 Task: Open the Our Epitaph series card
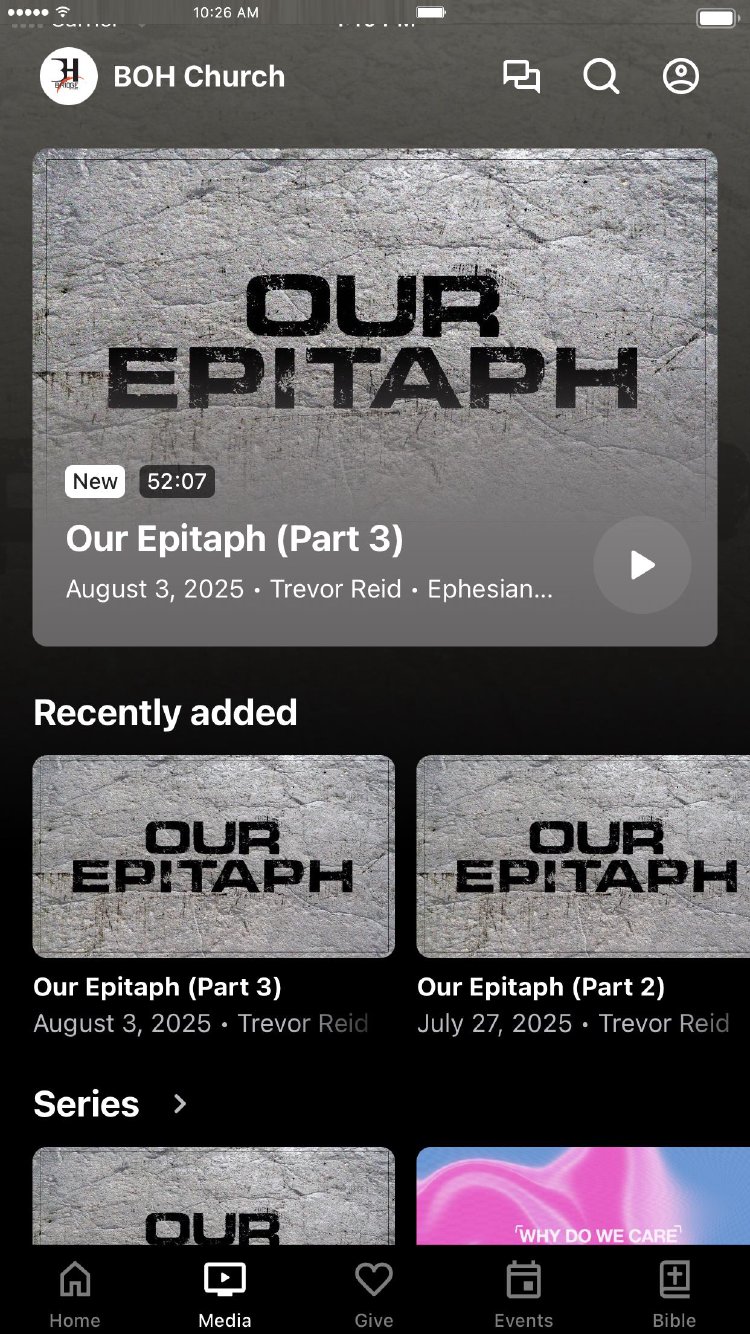coord(213,1196)
